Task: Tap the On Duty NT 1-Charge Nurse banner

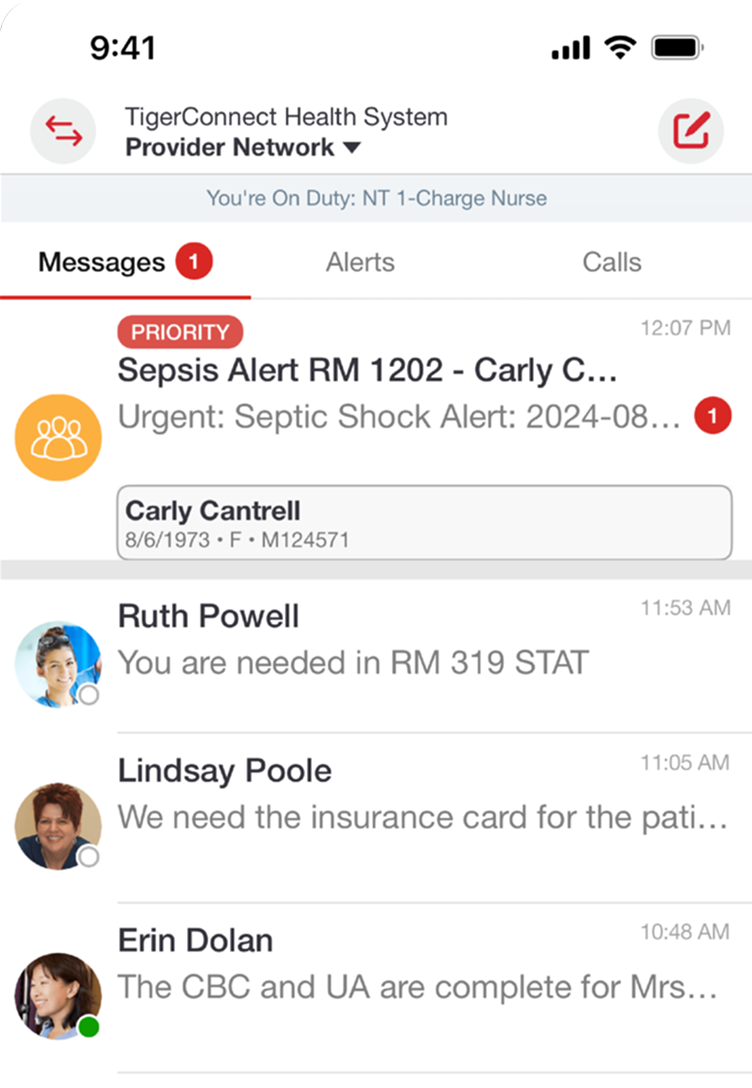Action: [x=376, y=198]
